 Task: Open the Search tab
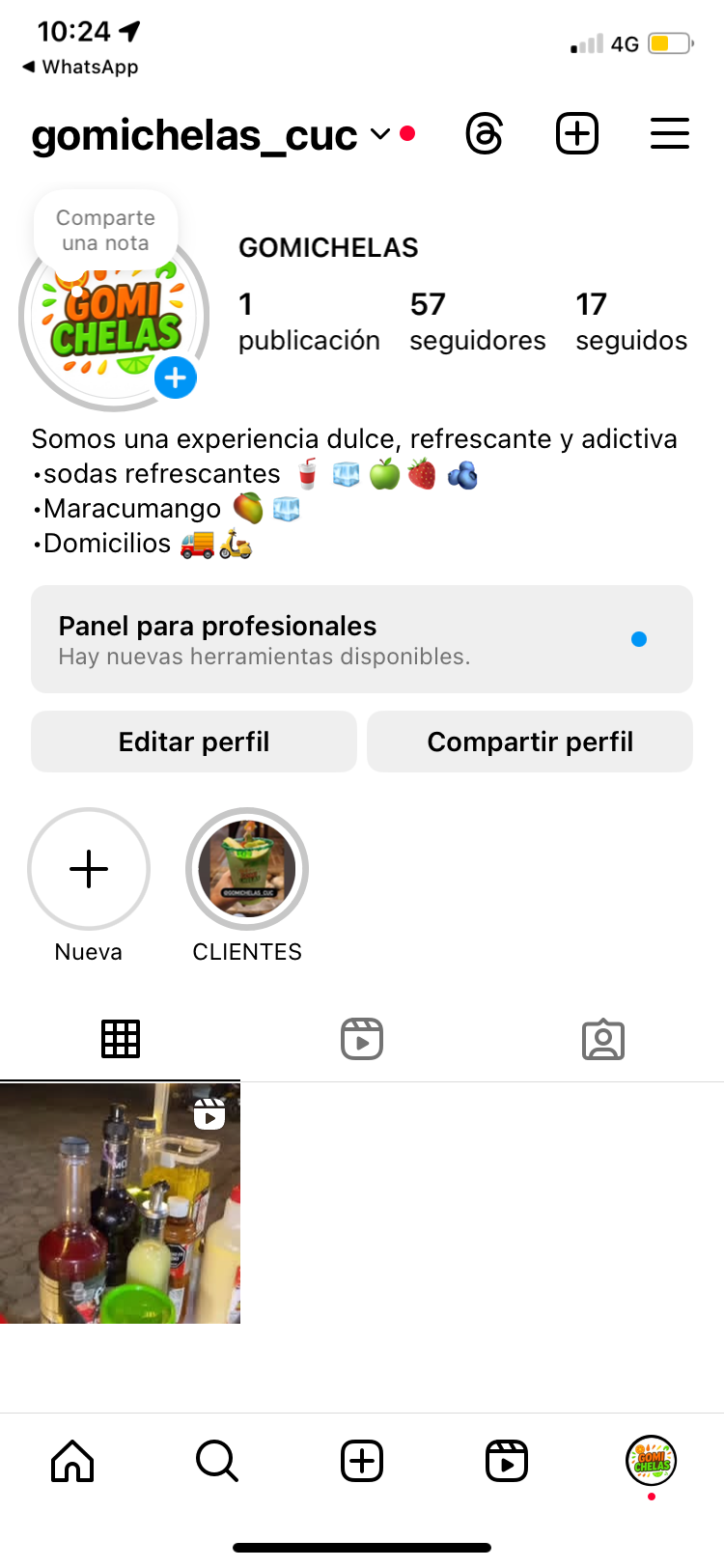coord(217,1461)
